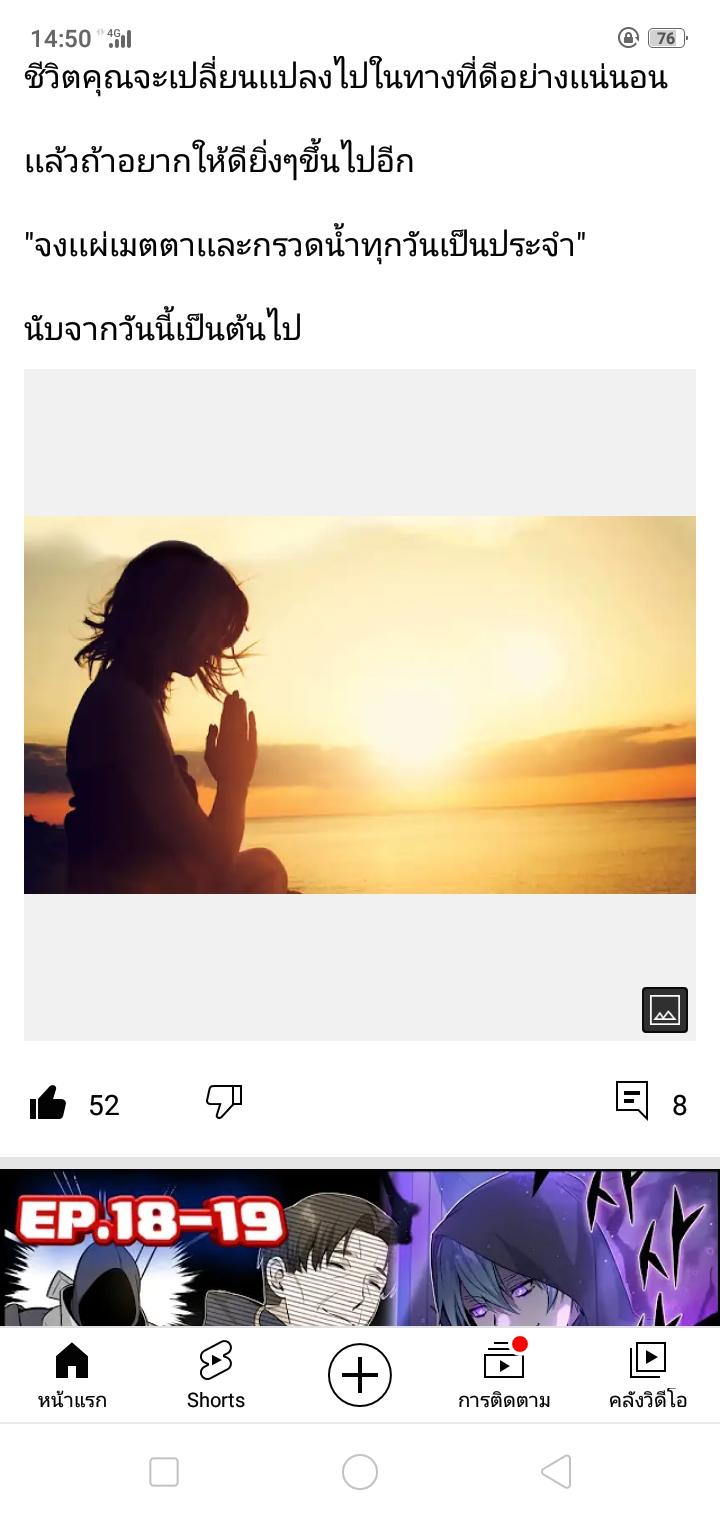720x1520 pixels.
Task: Go to the system home screen
Action: coord(360,1472)
